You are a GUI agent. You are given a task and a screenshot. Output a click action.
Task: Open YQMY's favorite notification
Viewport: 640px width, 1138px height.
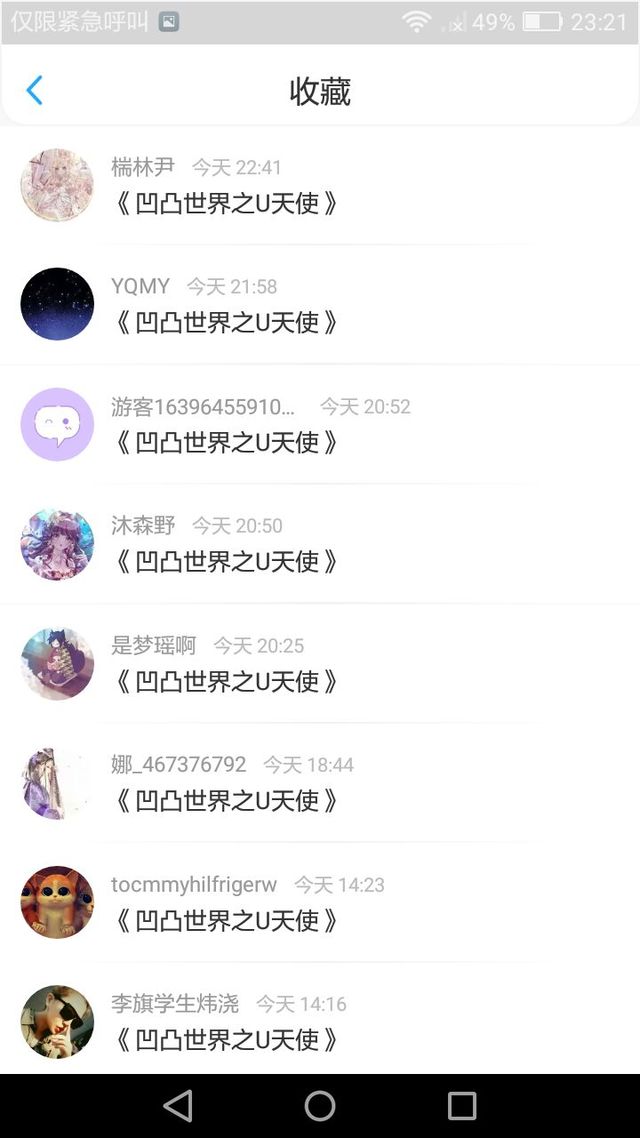click(320, 304)
